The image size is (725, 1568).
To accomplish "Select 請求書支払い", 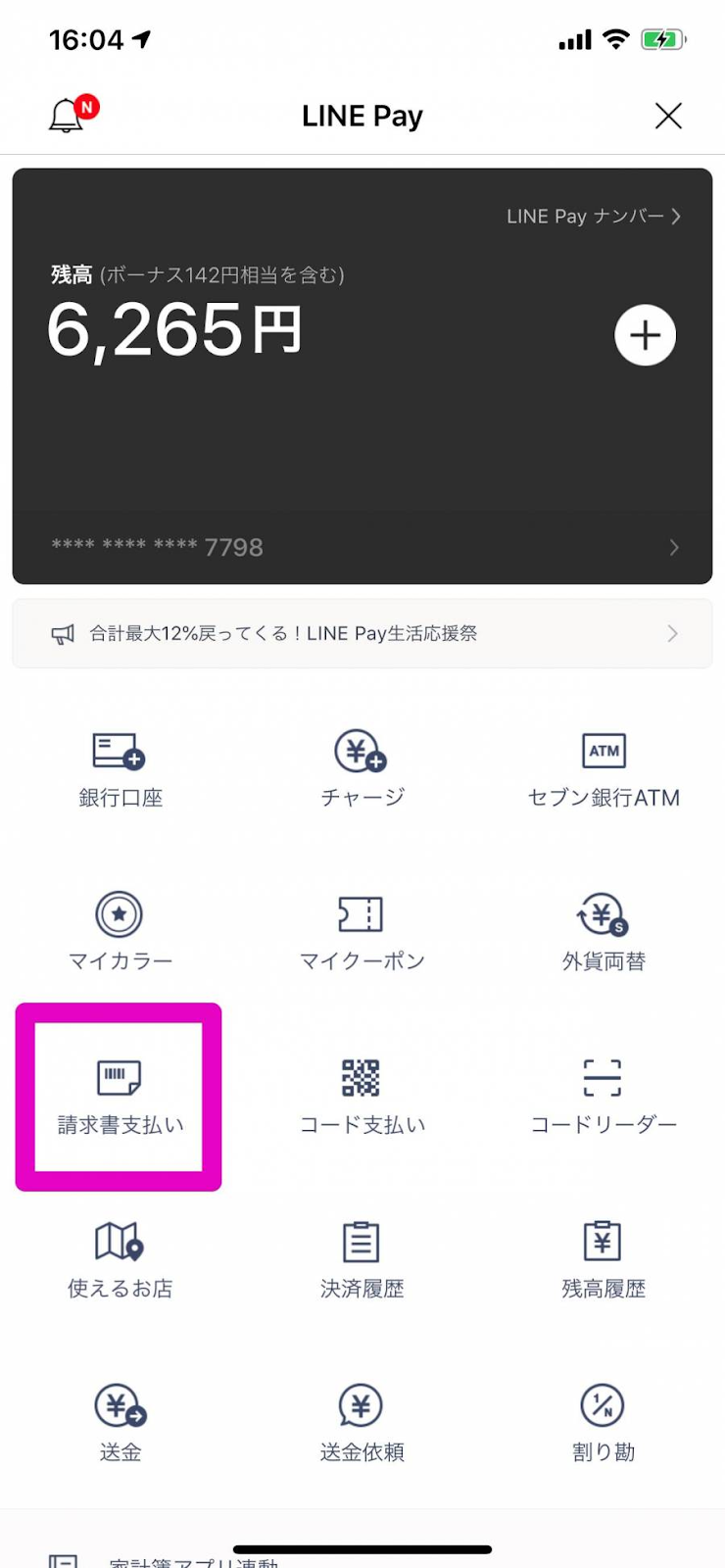I will tap(120, 1096).
